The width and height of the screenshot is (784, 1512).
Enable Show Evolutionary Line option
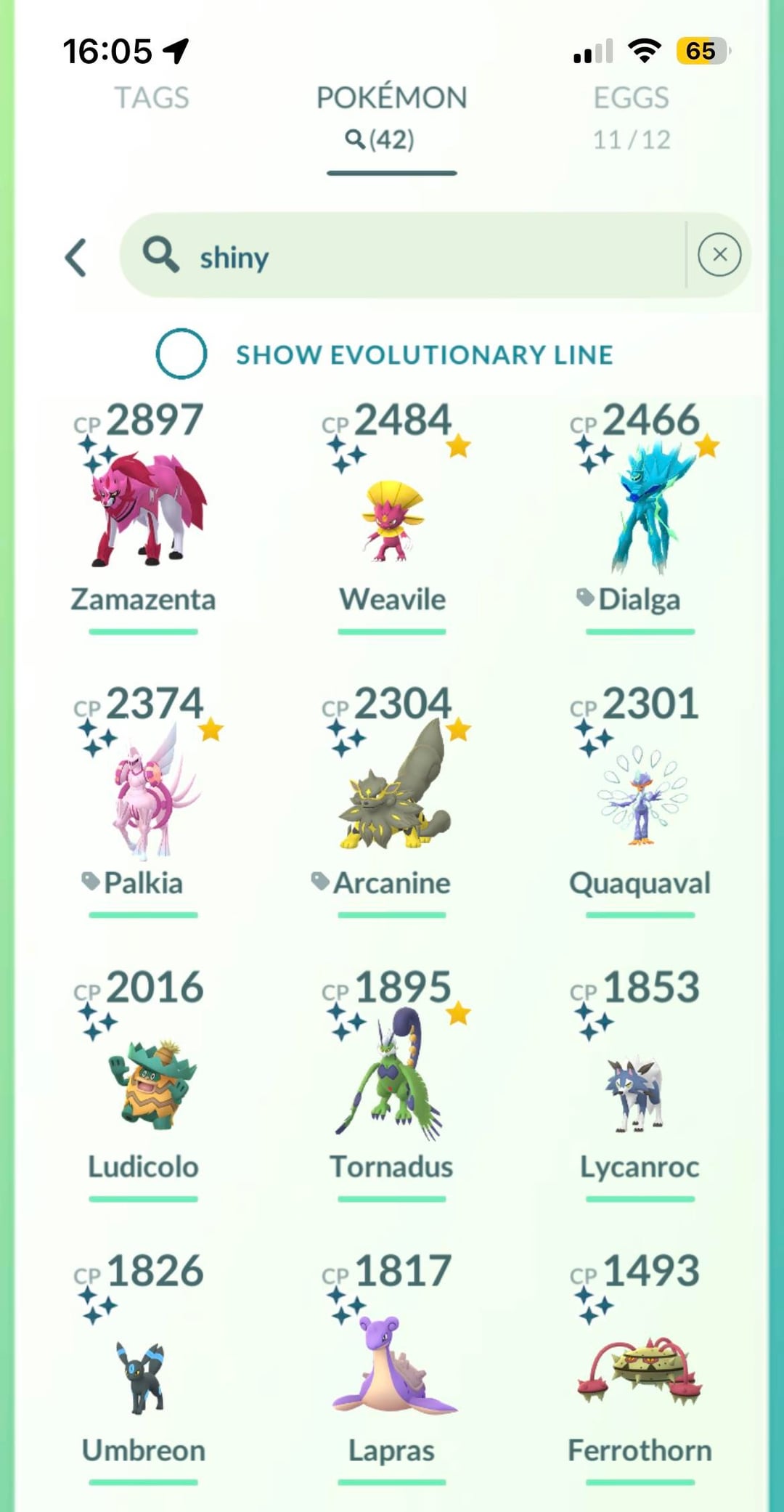pyautogui.click(x=181, y=354)
